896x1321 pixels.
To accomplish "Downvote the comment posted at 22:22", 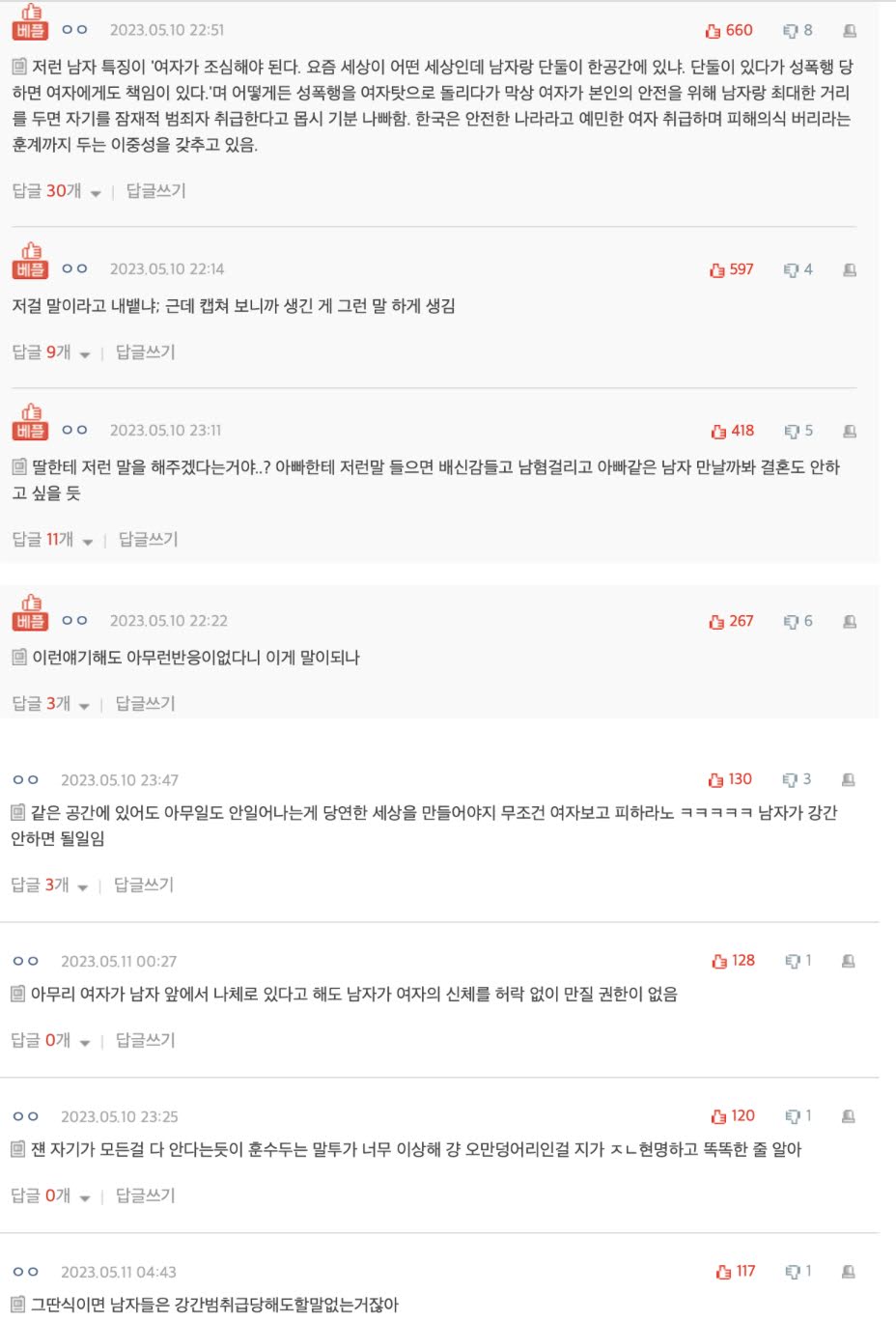I will coord(798,621).
